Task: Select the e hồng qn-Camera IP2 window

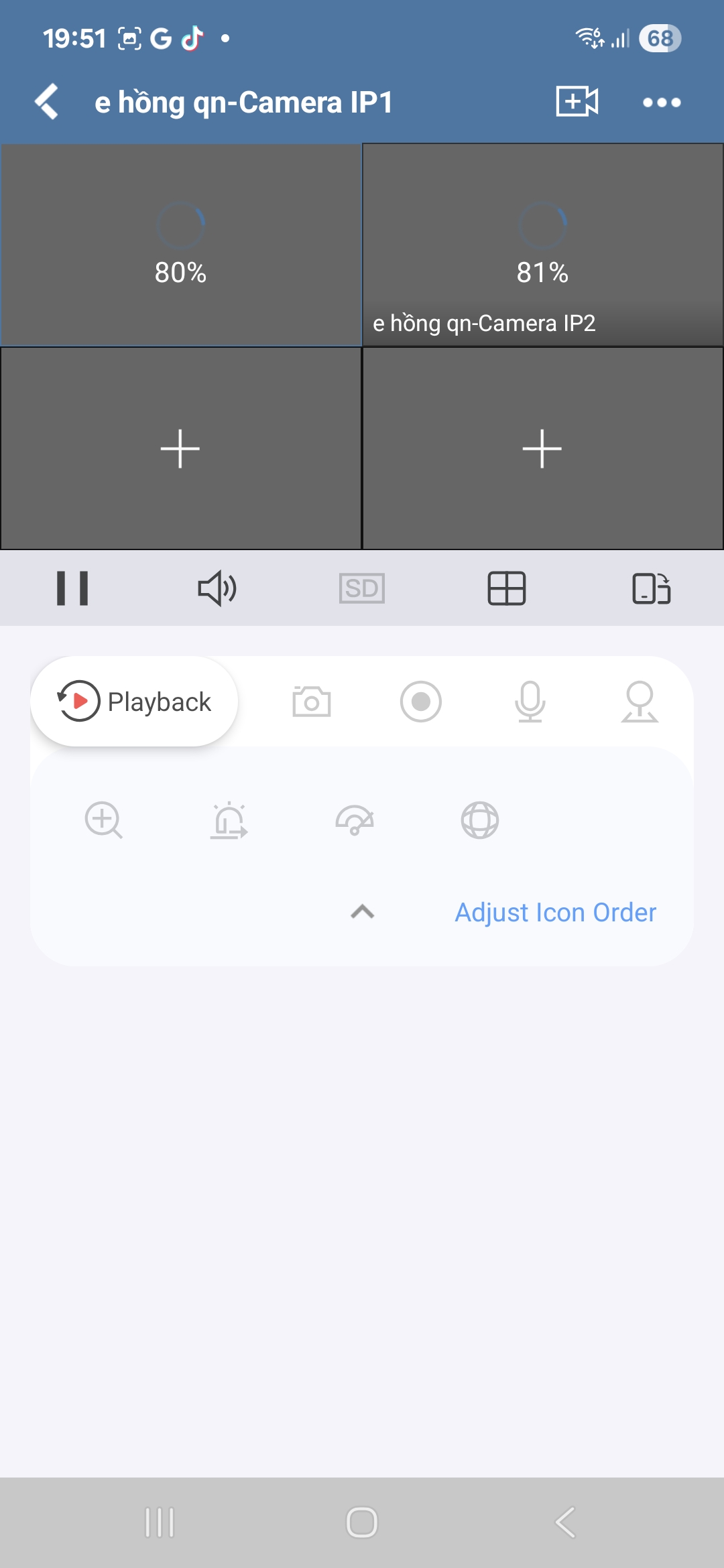Action: pos(542,245)
